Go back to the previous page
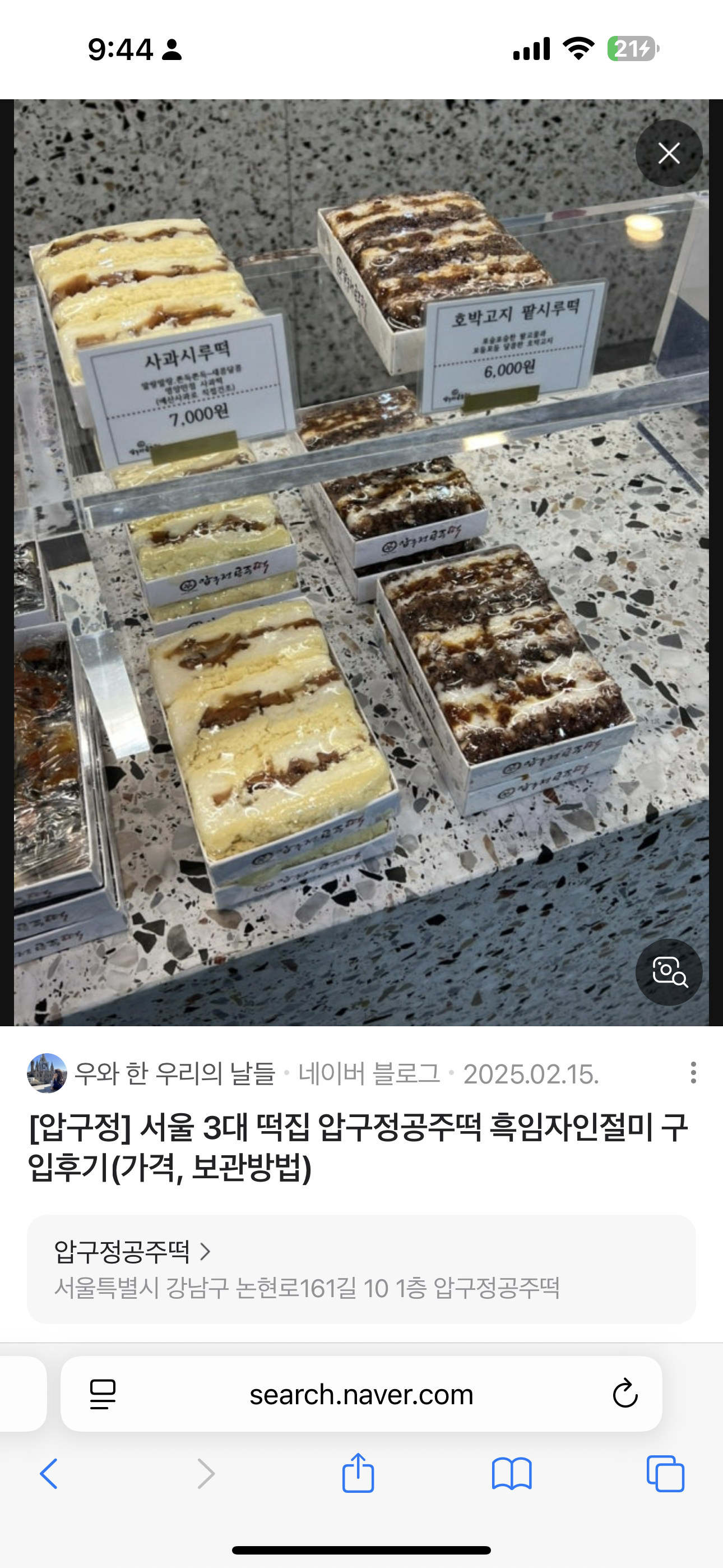This screenshot has height=1568, width=723. (49, 1474)
